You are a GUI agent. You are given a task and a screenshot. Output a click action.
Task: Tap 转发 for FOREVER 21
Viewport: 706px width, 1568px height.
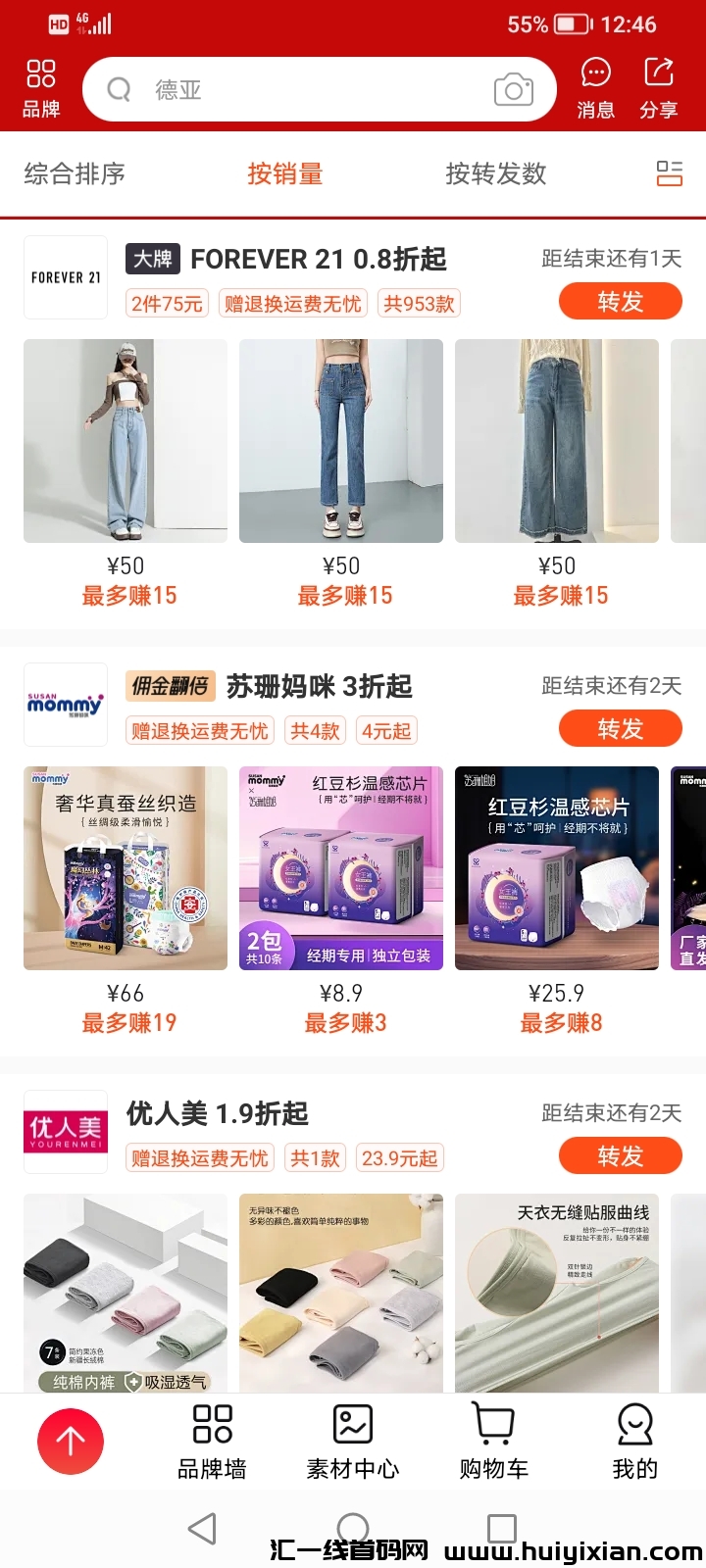[620, 302]
